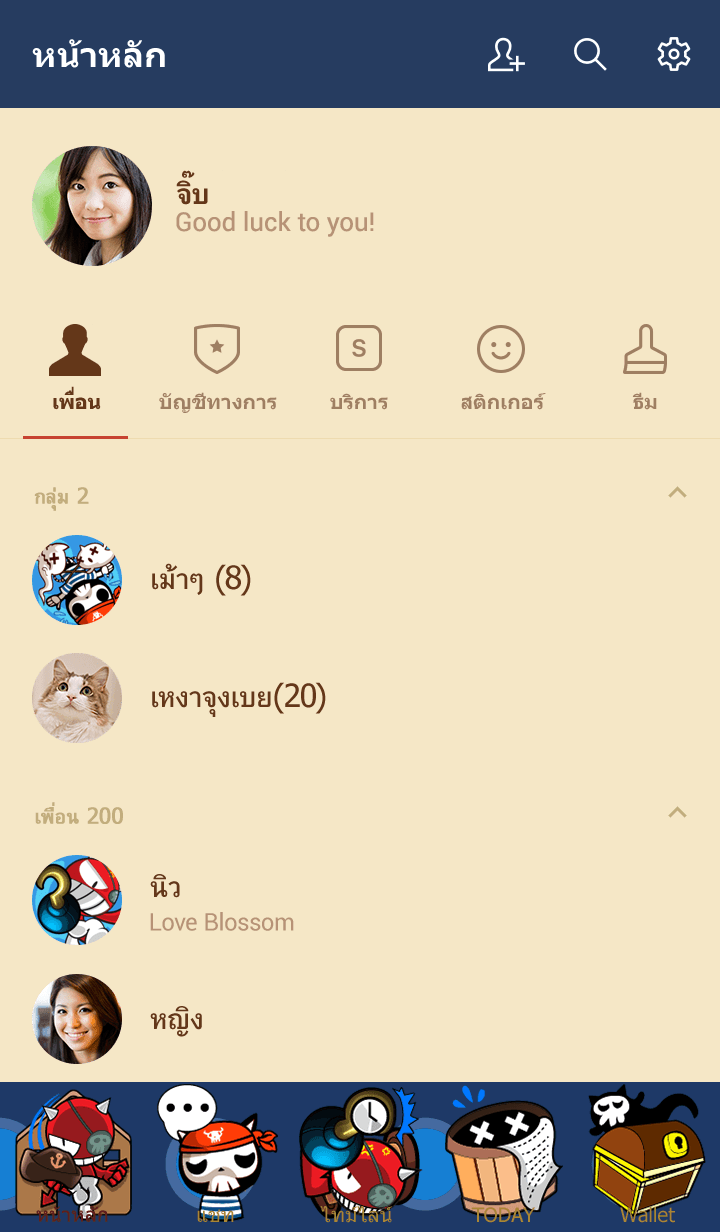The height and width of the screenshot is (1232, 720).
Task: Select the เพื่อน tab
Action: (x=76, y=370)
